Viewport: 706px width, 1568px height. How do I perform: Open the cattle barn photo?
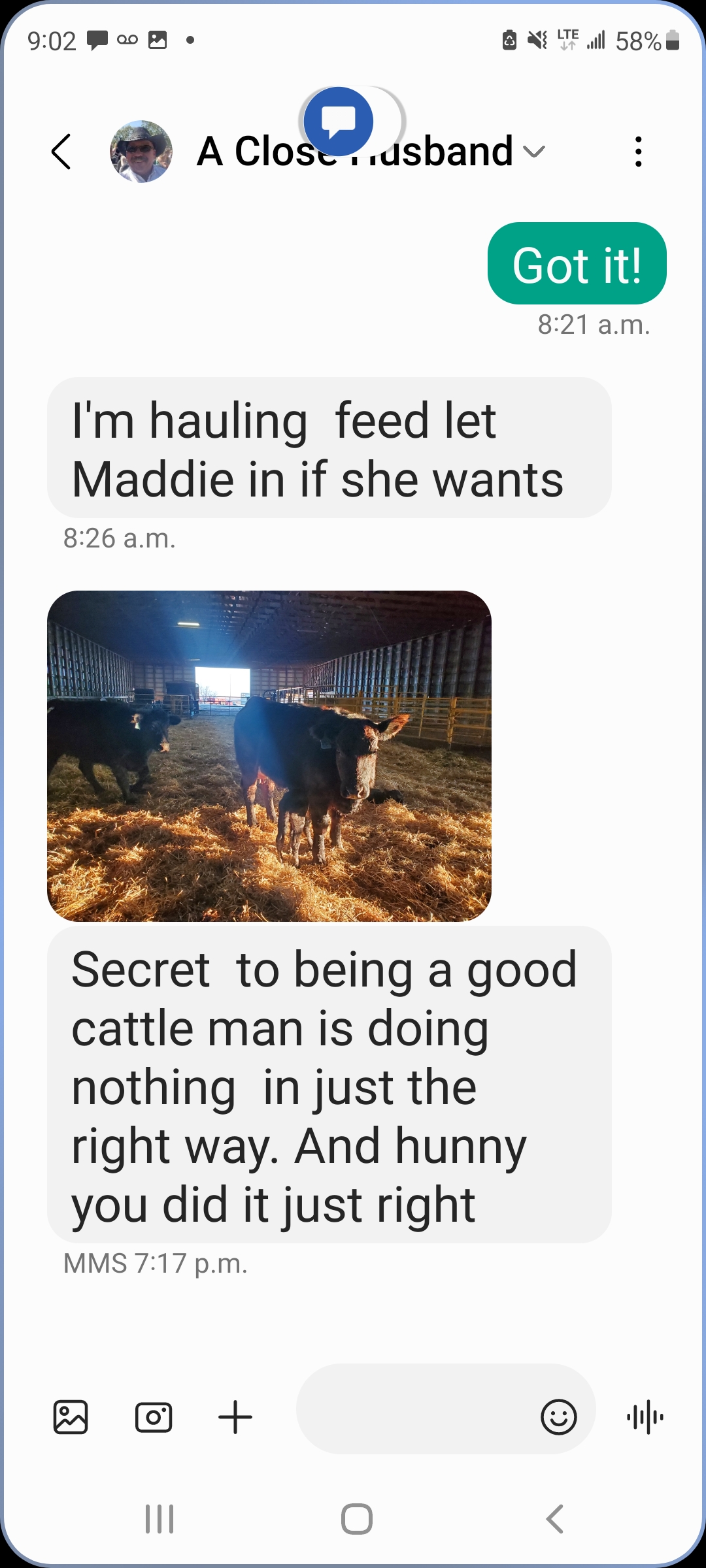coord(269,756)
